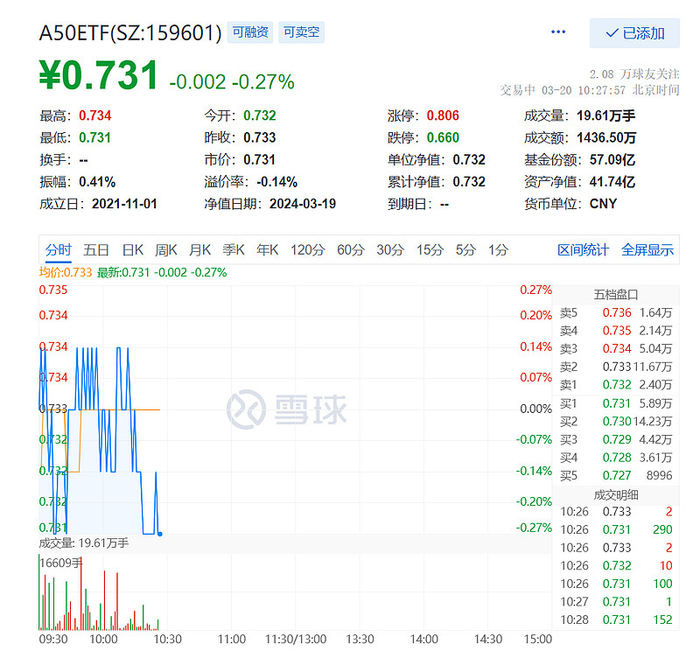
Task: Switch to the 年K tab
Action: (x=267, y=250)
